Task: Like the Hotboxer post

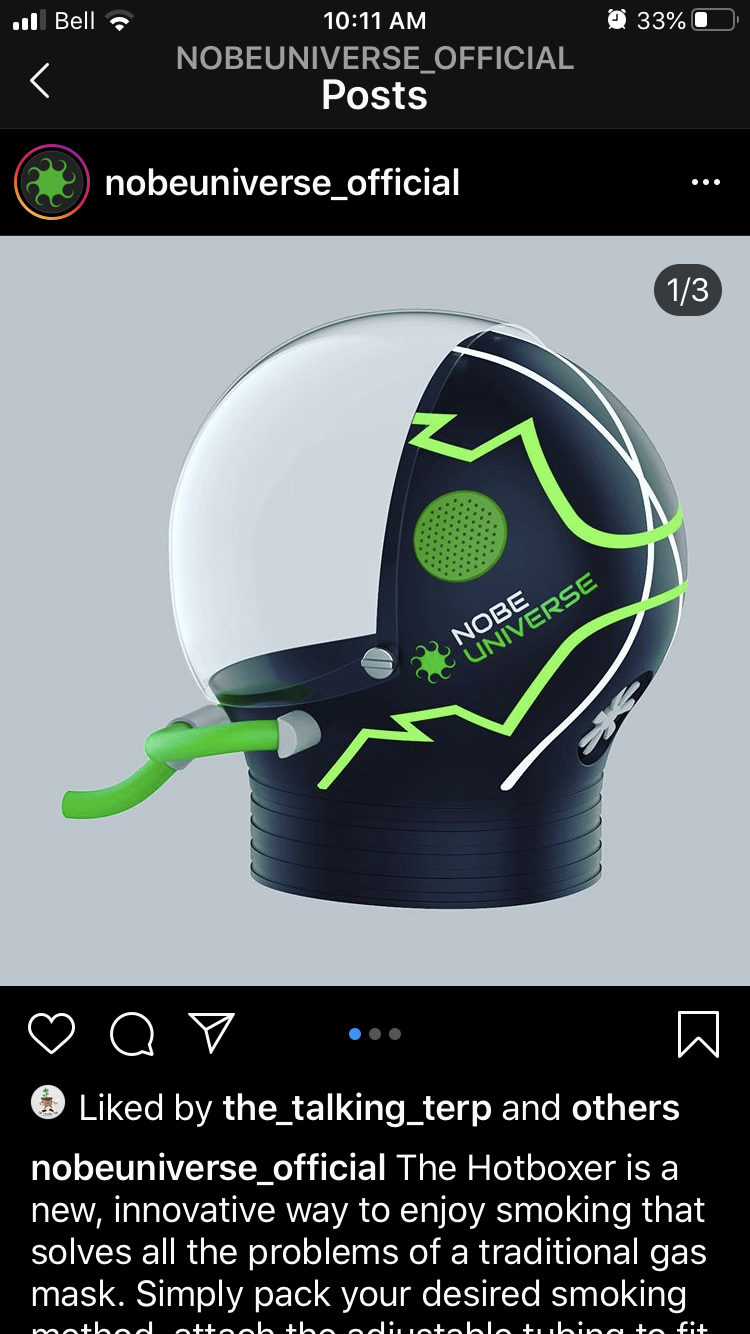Action: tap(51, 1034)
